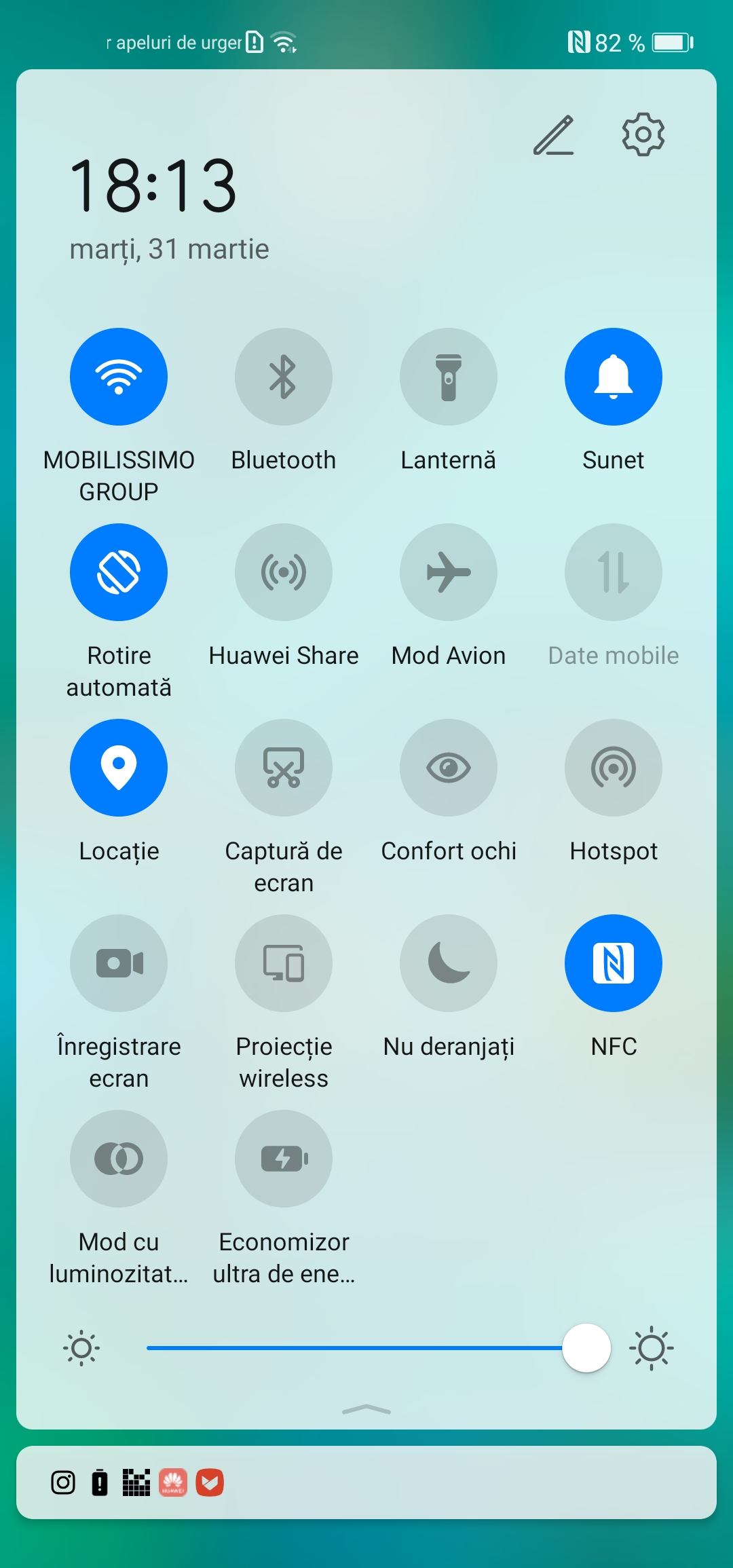This screenshot has width=733, height=1568.
Task: Enable Huawei Share
Action: click(284, 572)
